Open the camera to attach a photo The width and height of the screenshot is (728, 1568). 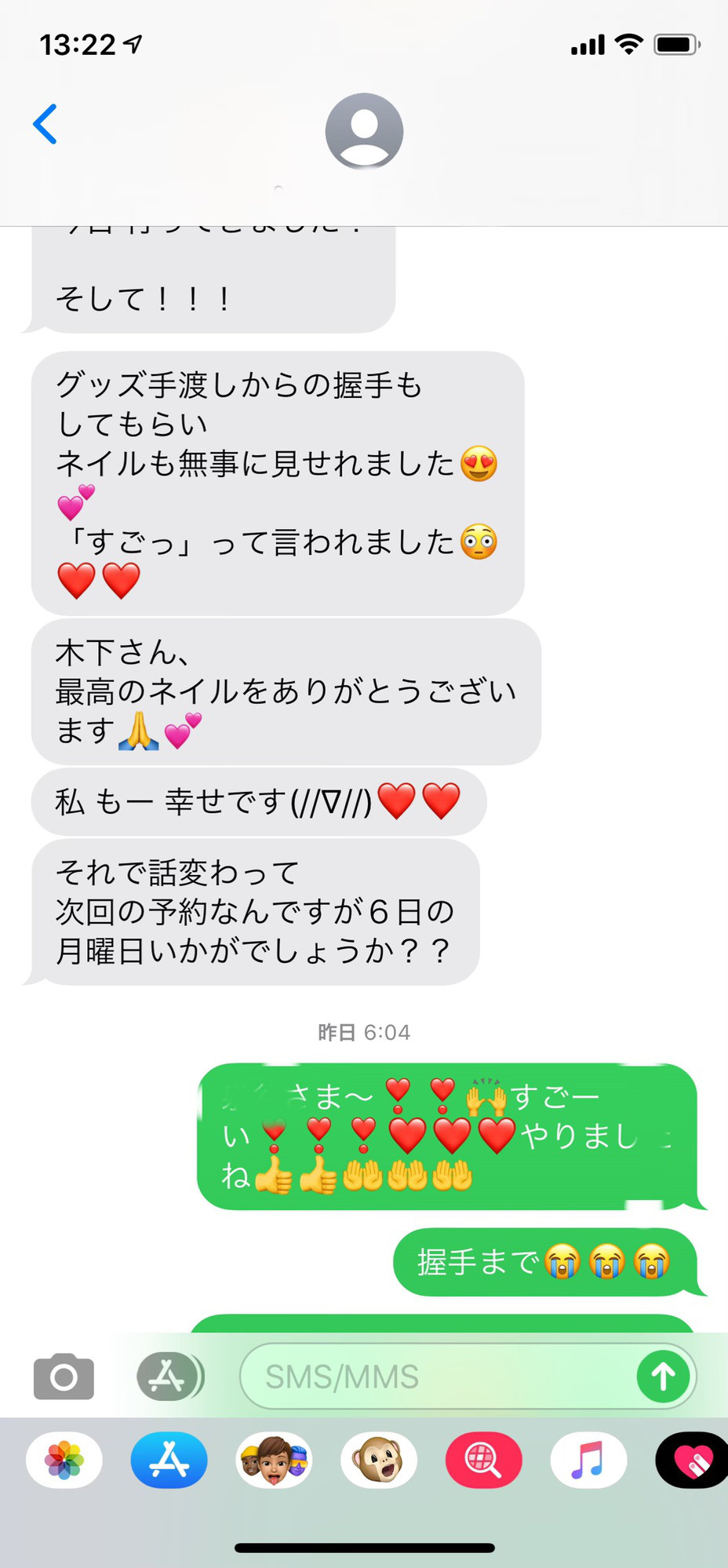coord(64,1376)
